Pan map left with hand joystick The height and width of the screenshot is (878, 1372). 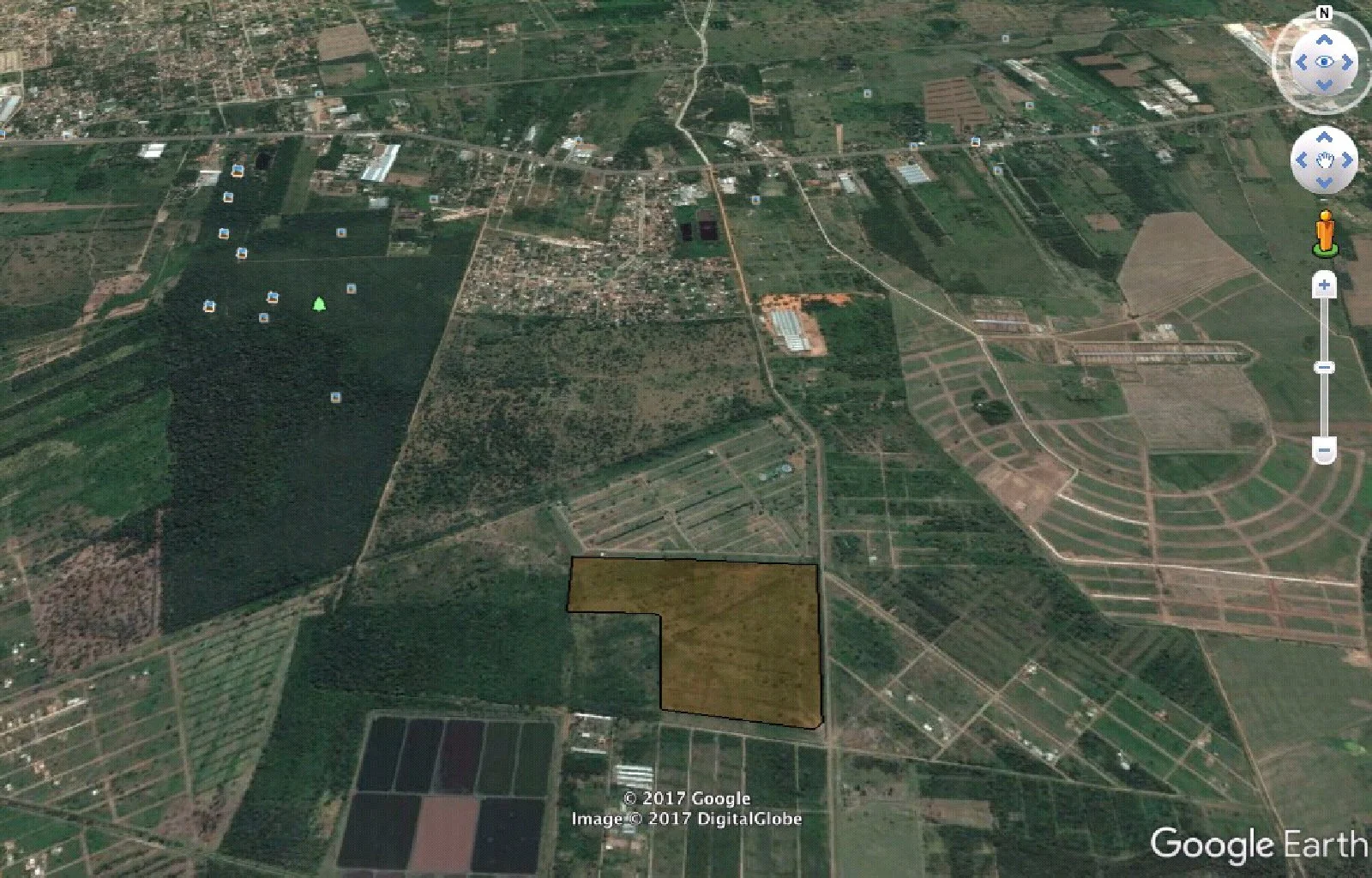click(x=1302, y=160)
